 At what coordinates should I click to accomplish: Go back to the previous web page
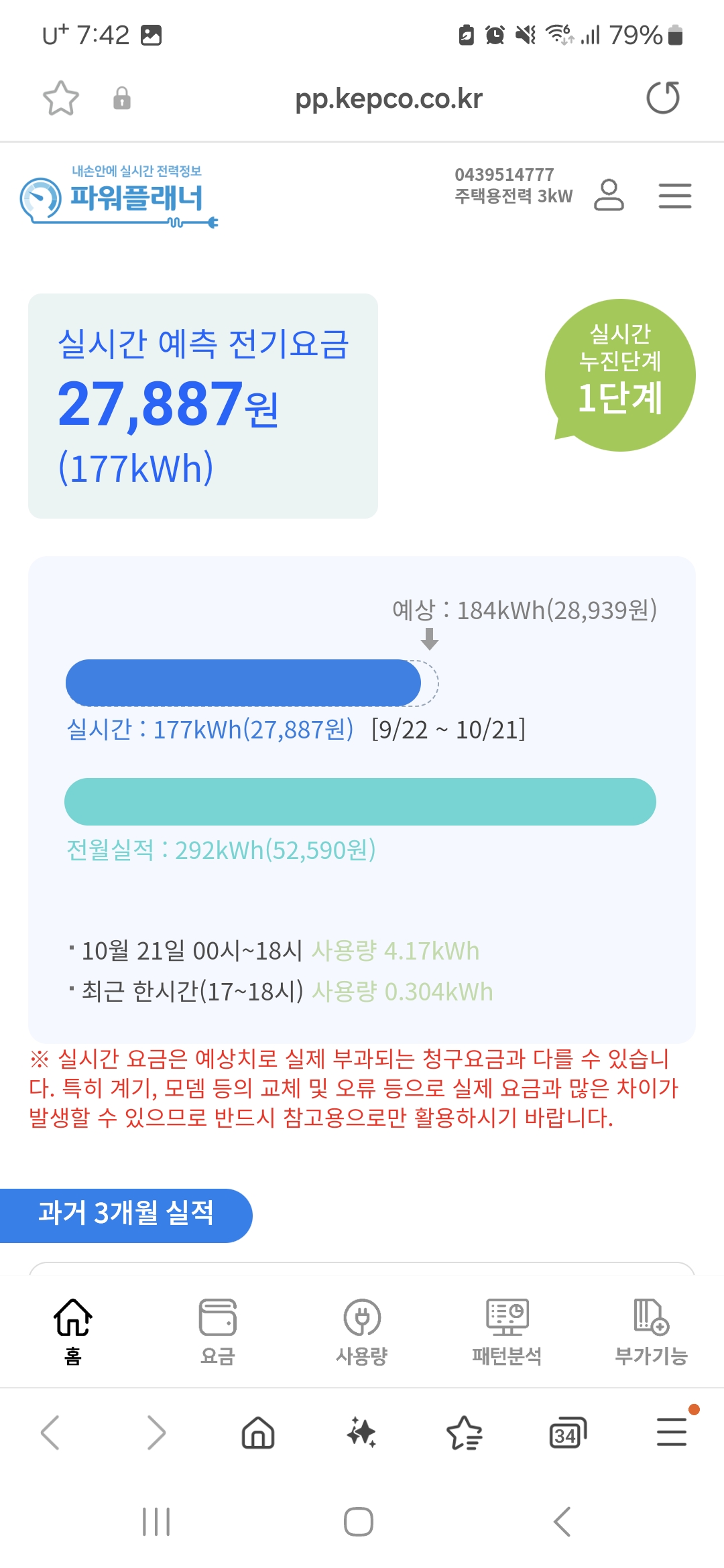click(x=50, y=1433)
